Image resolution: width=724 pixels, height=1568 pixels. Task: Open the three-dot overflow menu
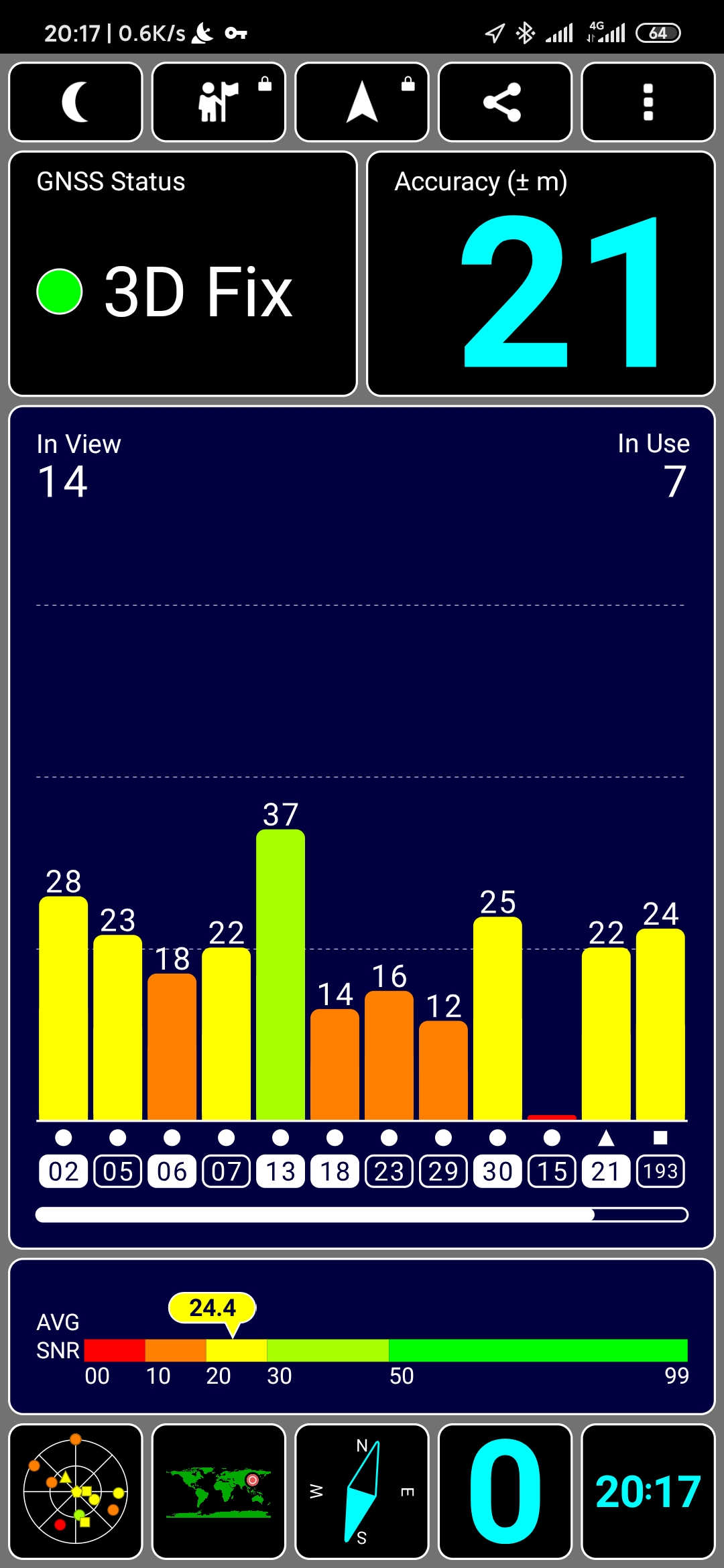coord(648,102)
